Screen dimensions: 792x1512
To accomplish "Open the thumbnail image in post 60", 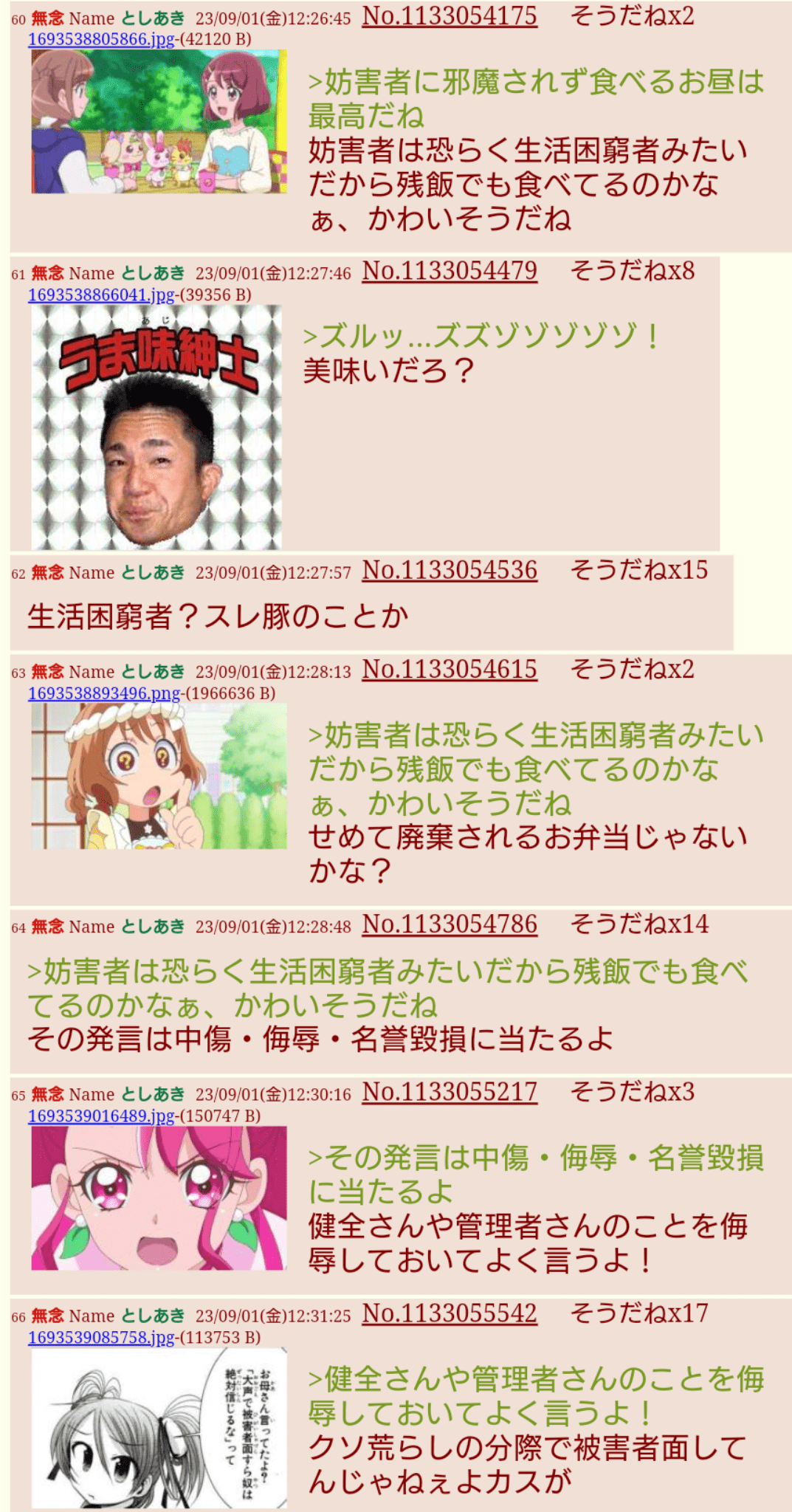I will [x=159, y=122].
